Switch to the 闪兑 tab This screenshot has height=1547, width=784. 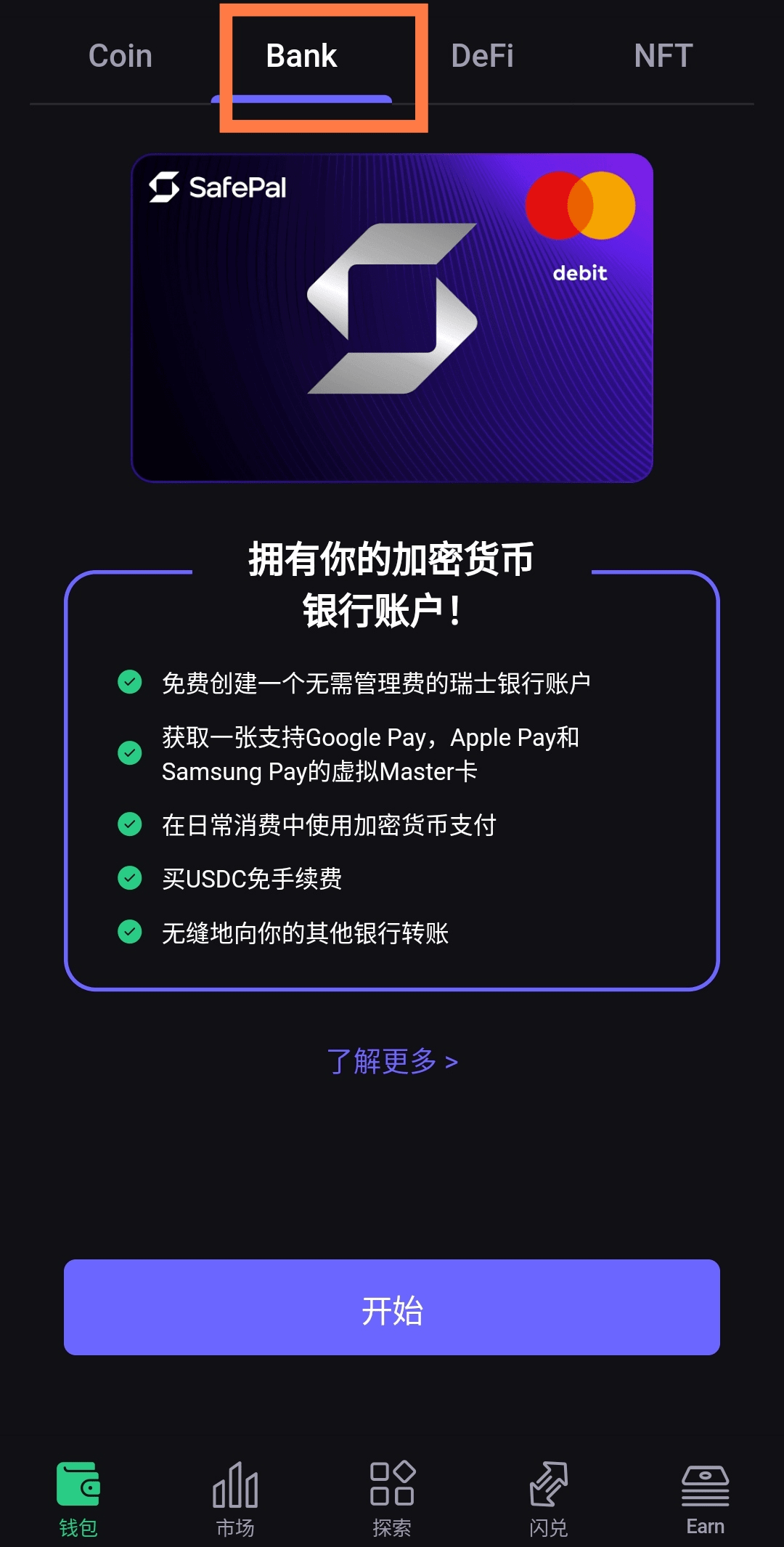(x=549, y=1499)
